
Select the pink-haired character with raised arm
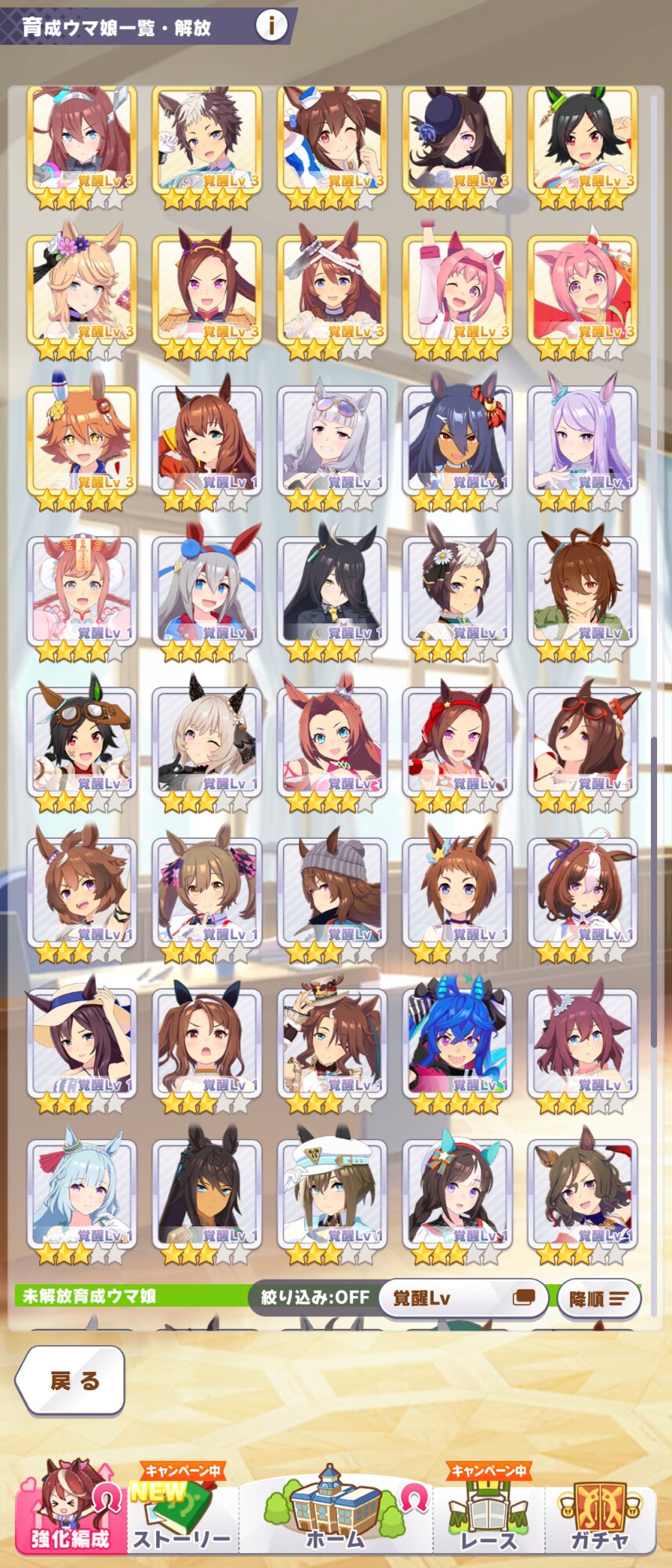(457, 287)
